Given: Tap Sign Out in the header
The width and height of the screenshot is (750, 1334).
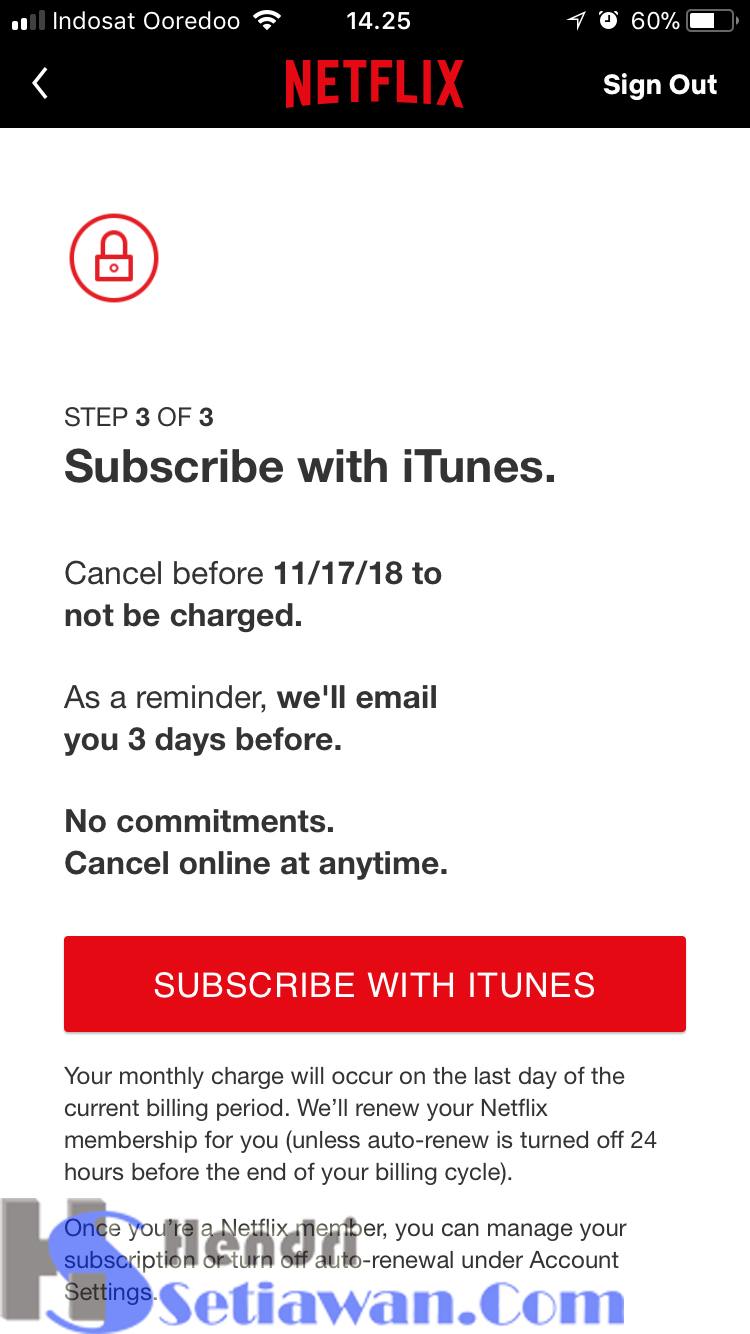Looking at the screenshot, I should 659,85.
